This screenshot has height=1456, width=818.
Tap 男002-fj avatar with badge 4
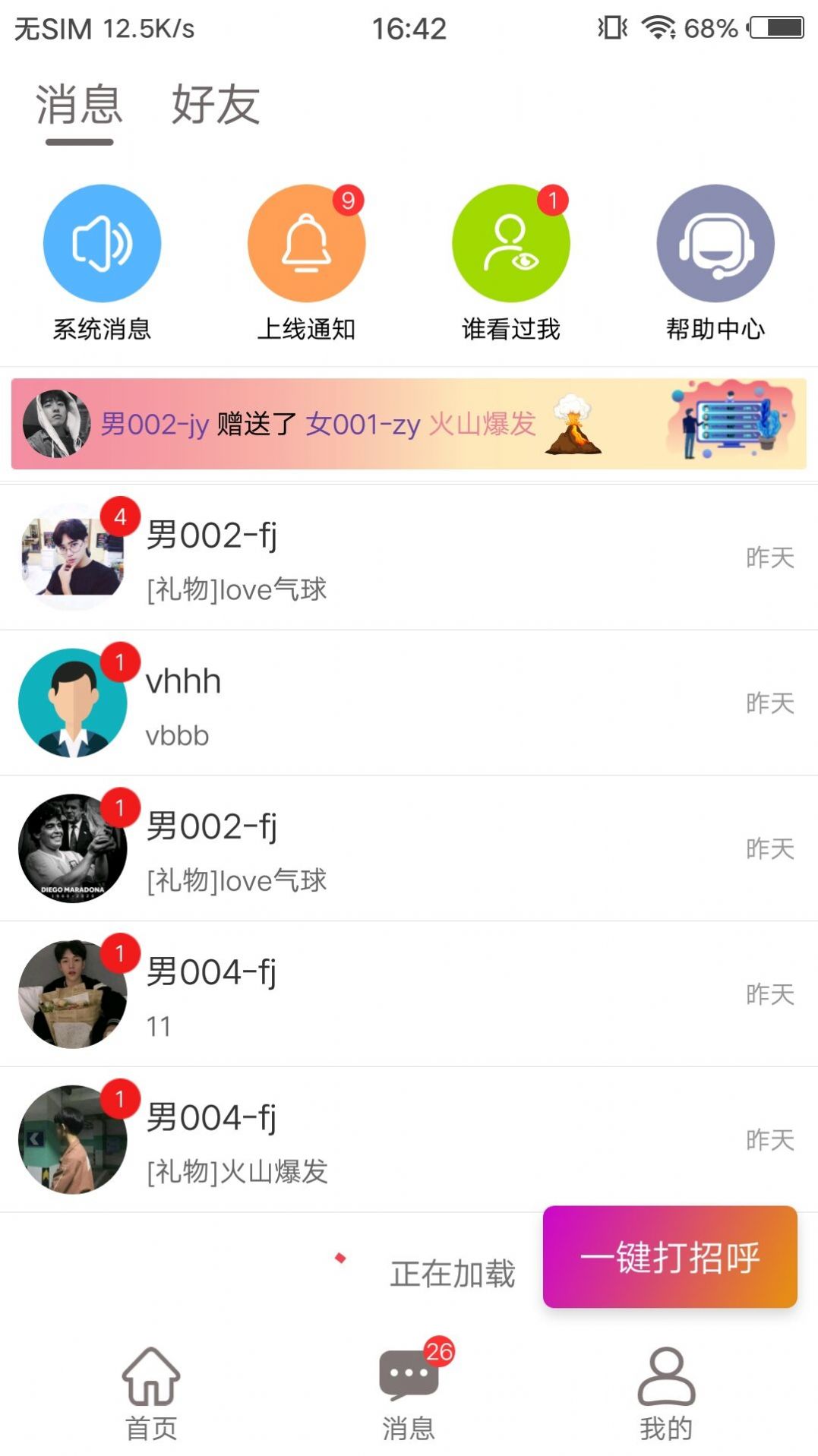click(73, 558)
